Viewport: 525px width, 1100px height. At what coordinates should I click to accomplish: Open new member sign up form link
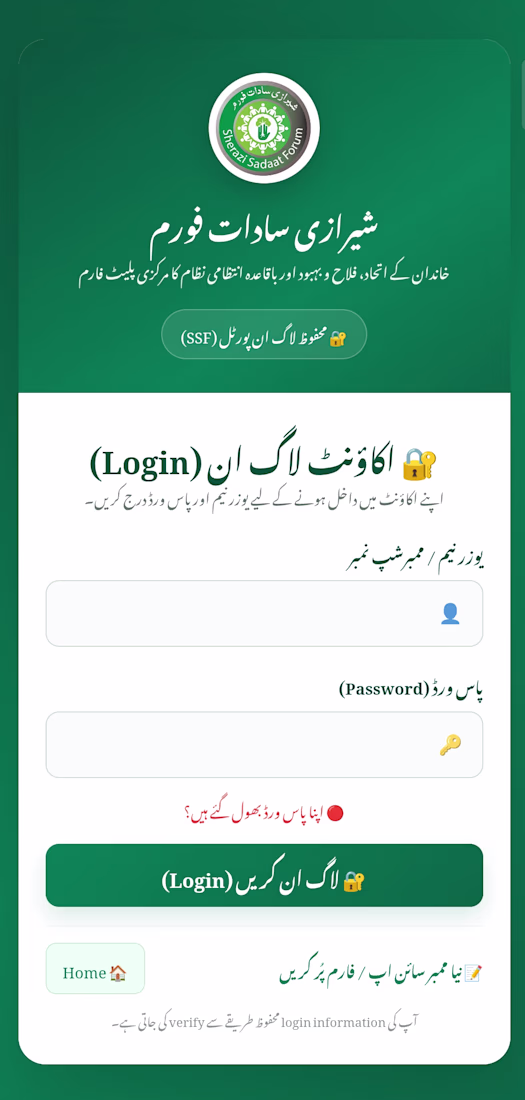click(381, 974)
